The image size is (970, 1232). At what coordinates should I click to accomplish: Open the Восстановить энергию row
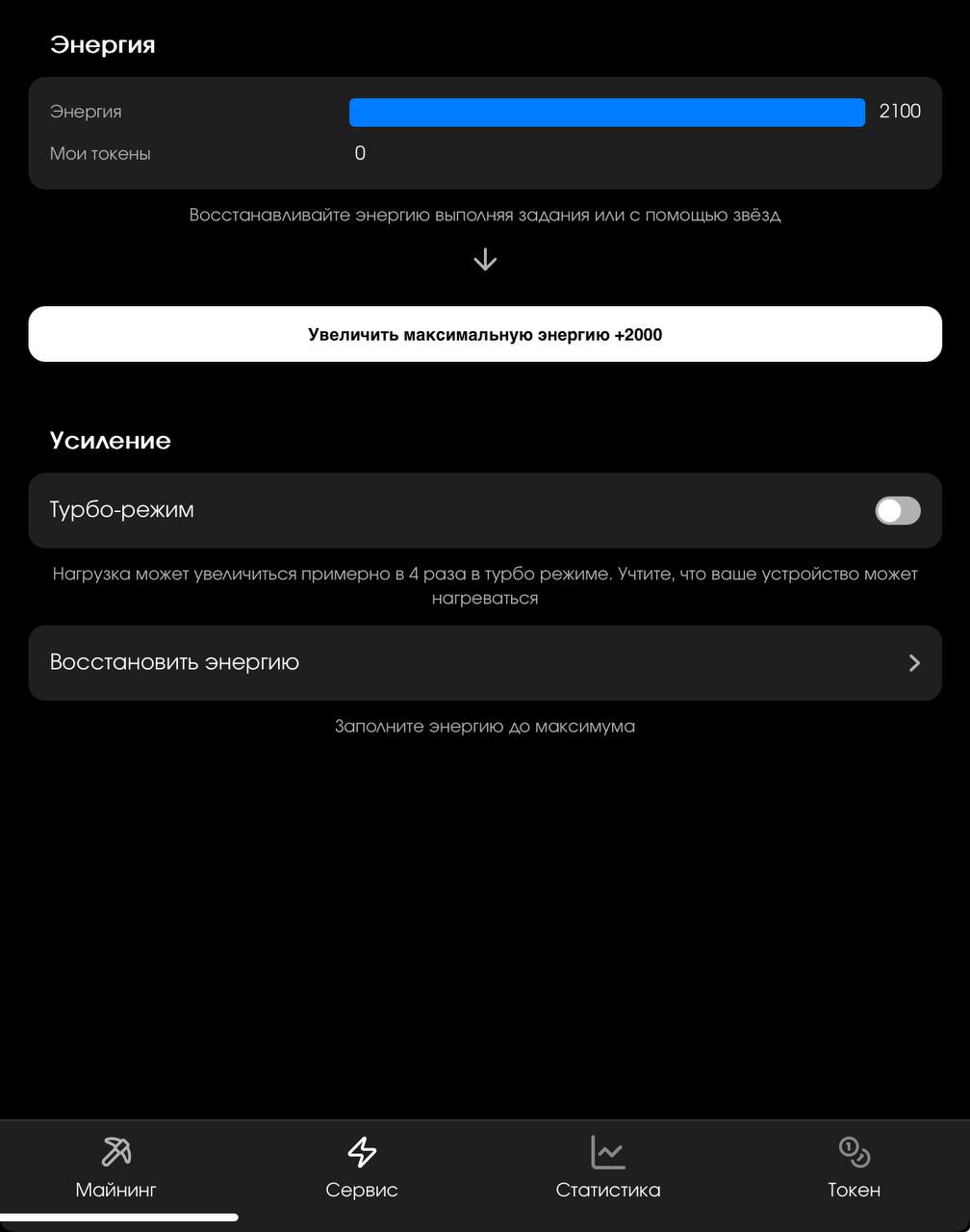pyautogui.click(x=485, y=663)
